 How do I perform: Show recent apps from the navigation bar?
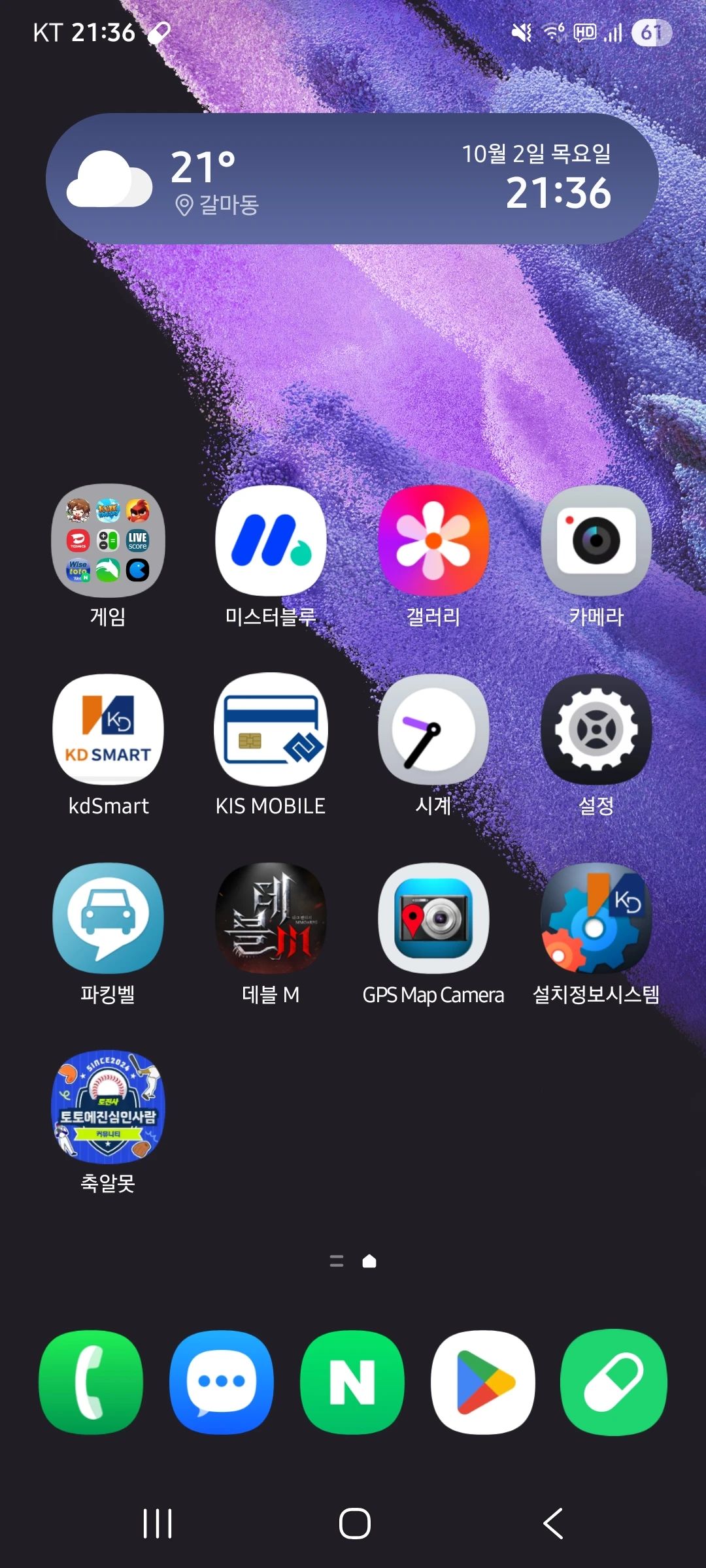158,1524
